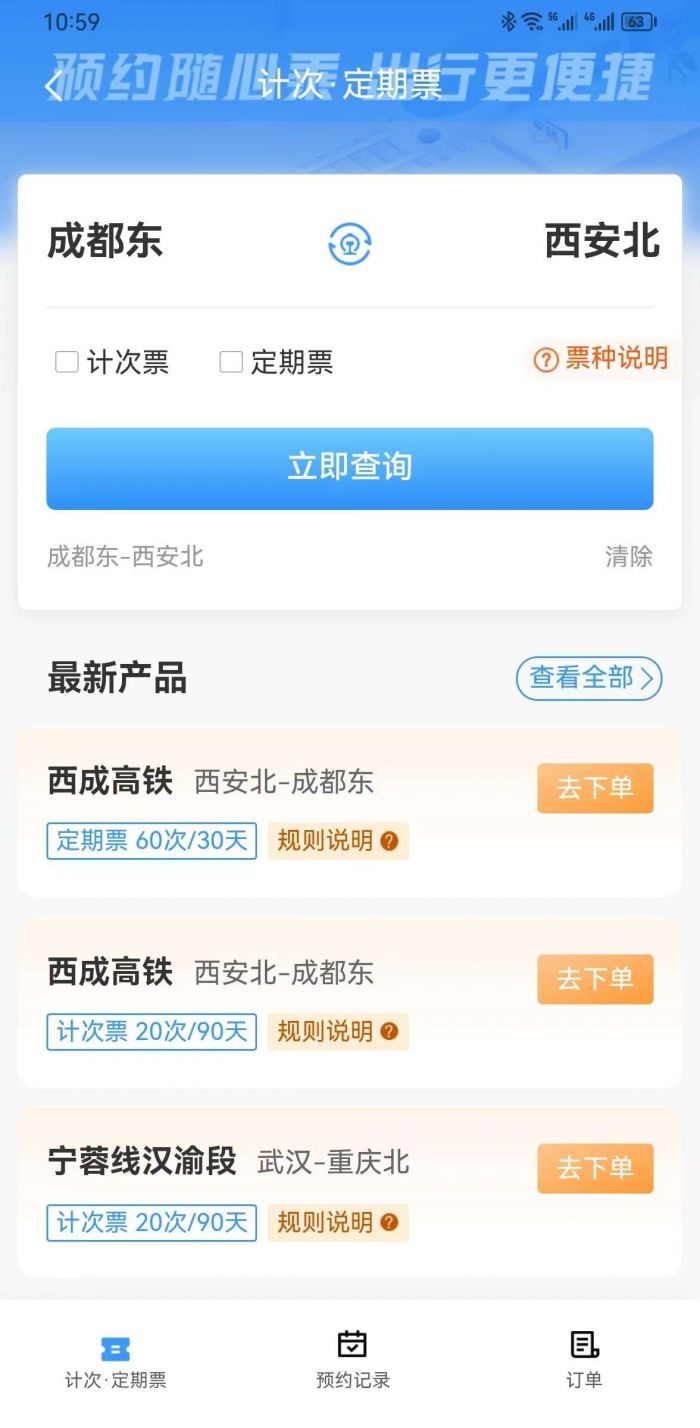Screen dimensions: 700x1428
Task: Order the 西成高铁 定期票 60次/30天 product
Action: pos(595,788)
